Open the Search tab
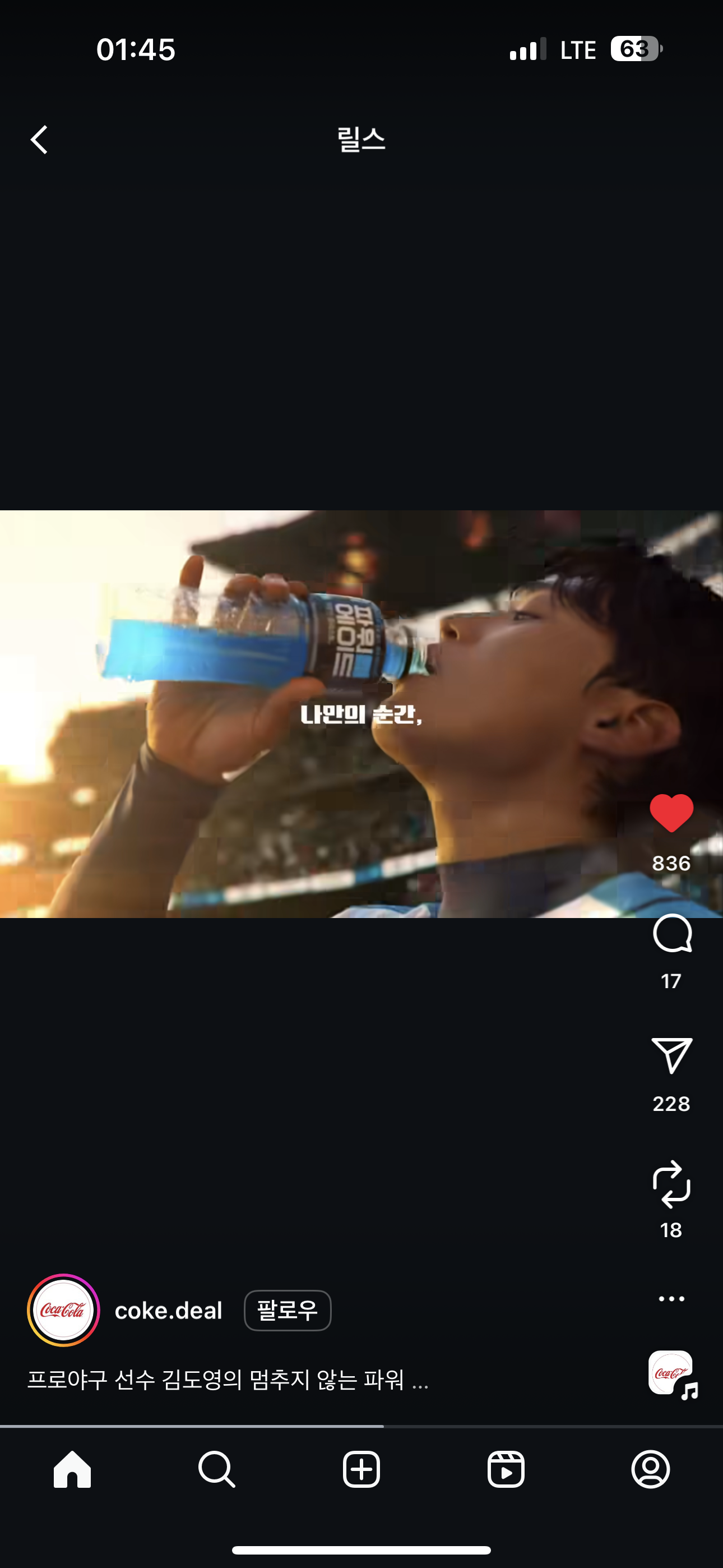This screenshot has width=723, height=1568. pos(217,1469)
